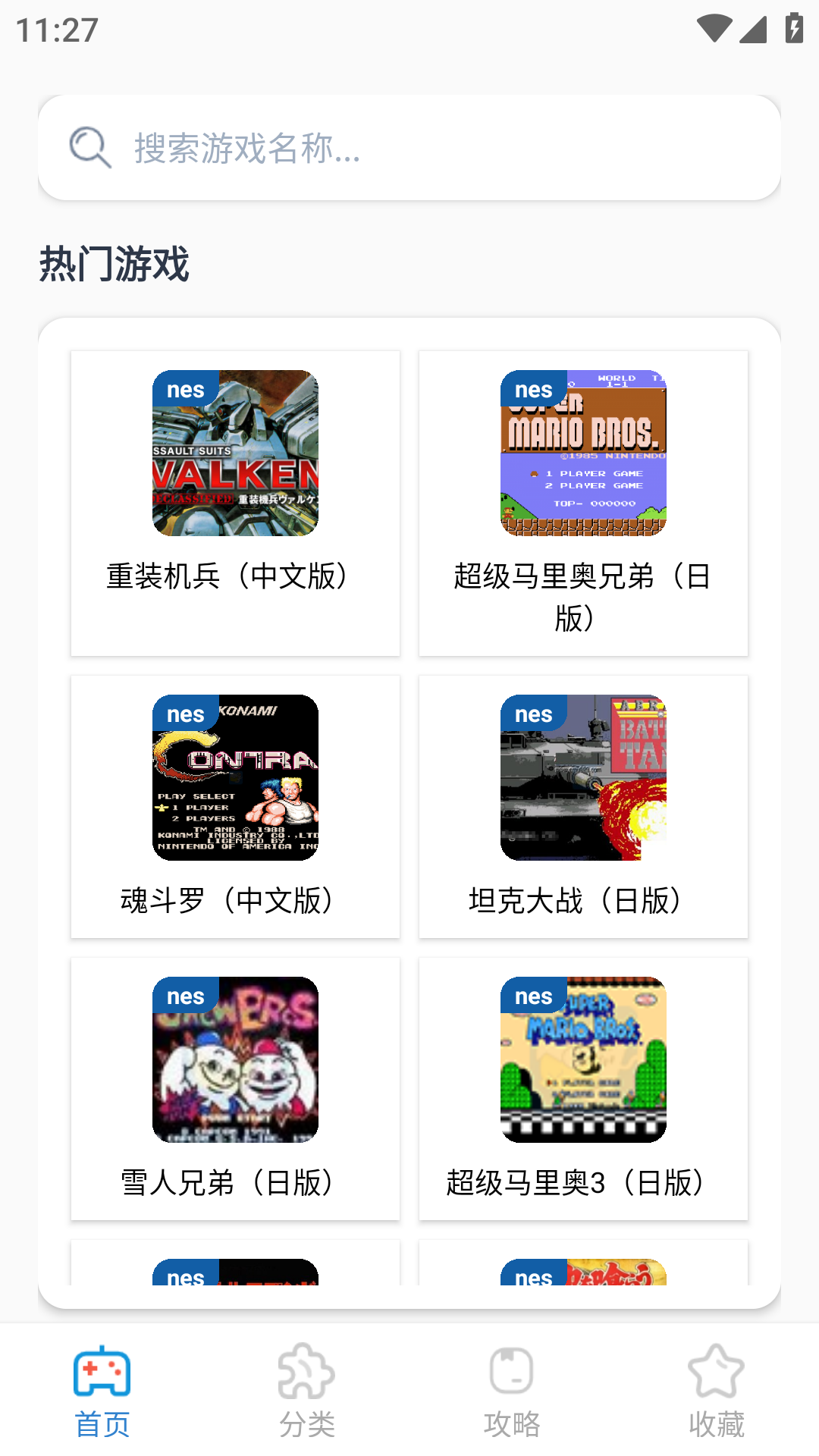Open the 重装机兵（中文版）game card

tap(235, 503)
